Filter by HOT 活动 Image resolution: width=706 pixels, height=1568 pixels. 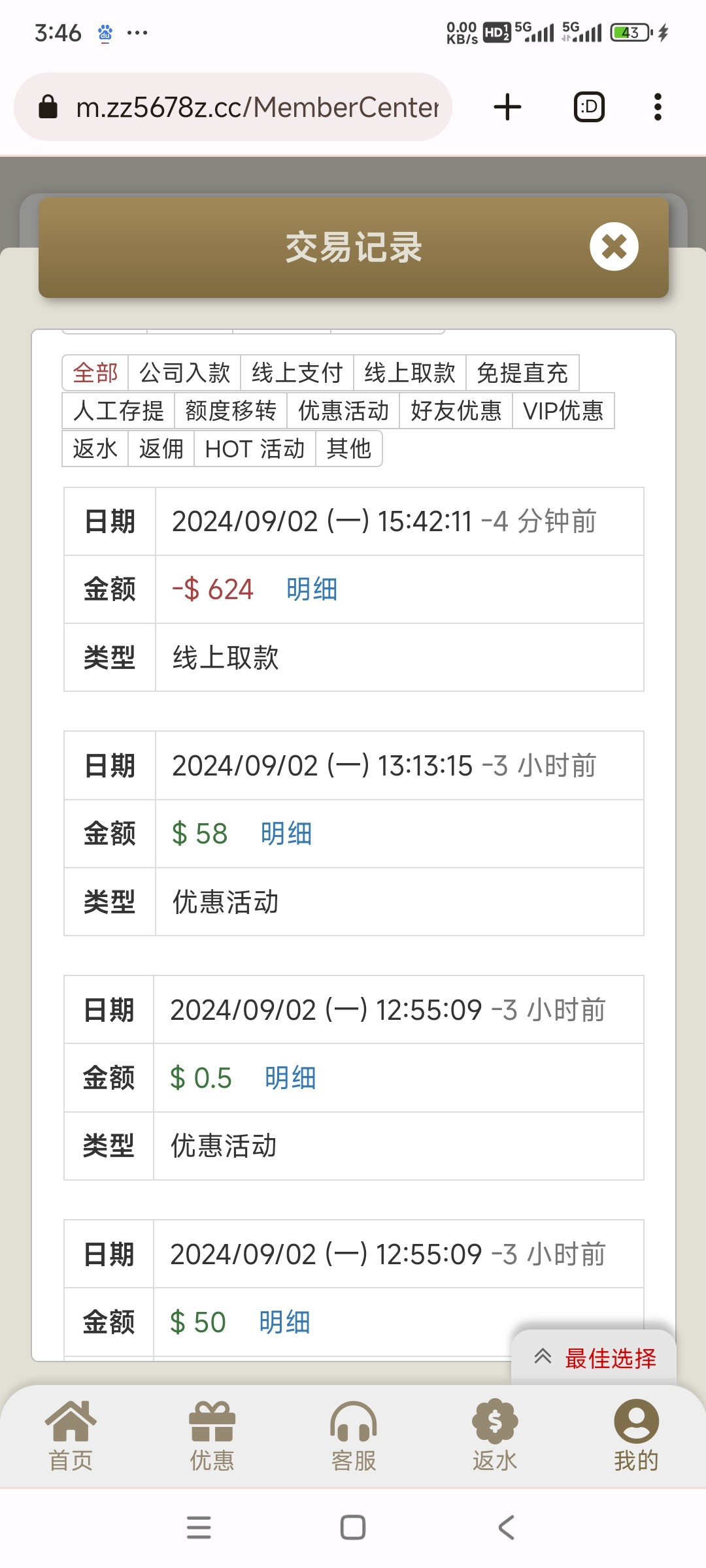(x=254, y=449)
